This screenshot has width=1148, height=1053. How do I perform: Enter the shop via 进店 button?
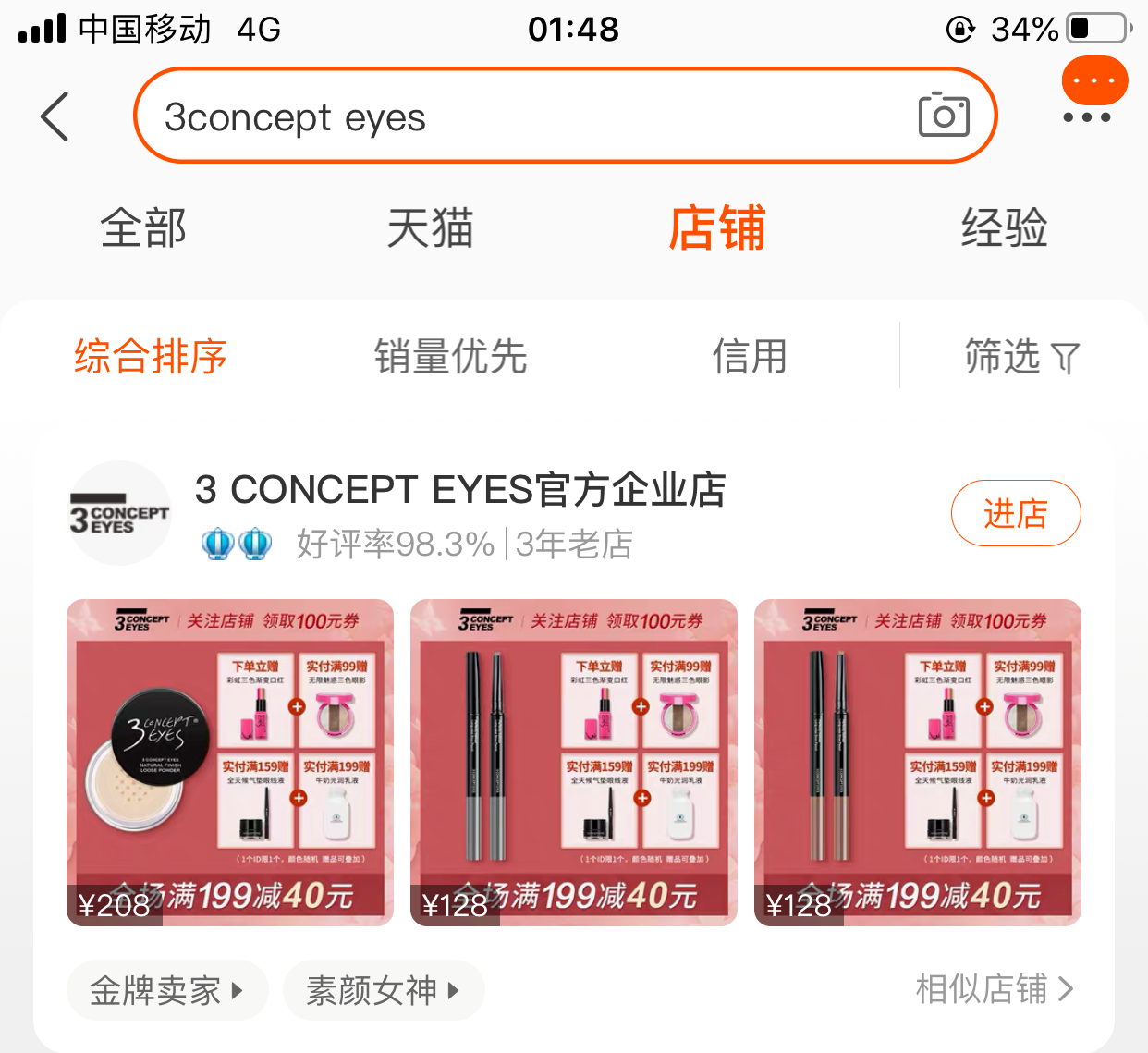tap(1015, 513)
